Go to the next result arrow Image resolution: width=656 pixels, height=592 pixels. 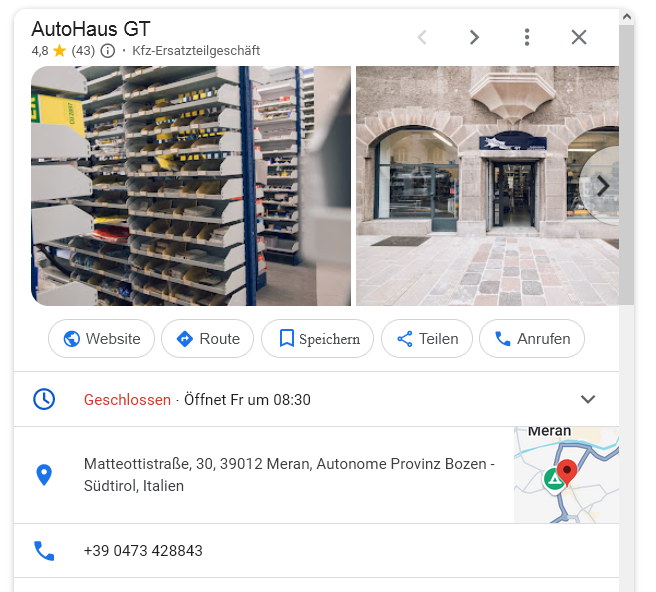click(x=474, y=37)
